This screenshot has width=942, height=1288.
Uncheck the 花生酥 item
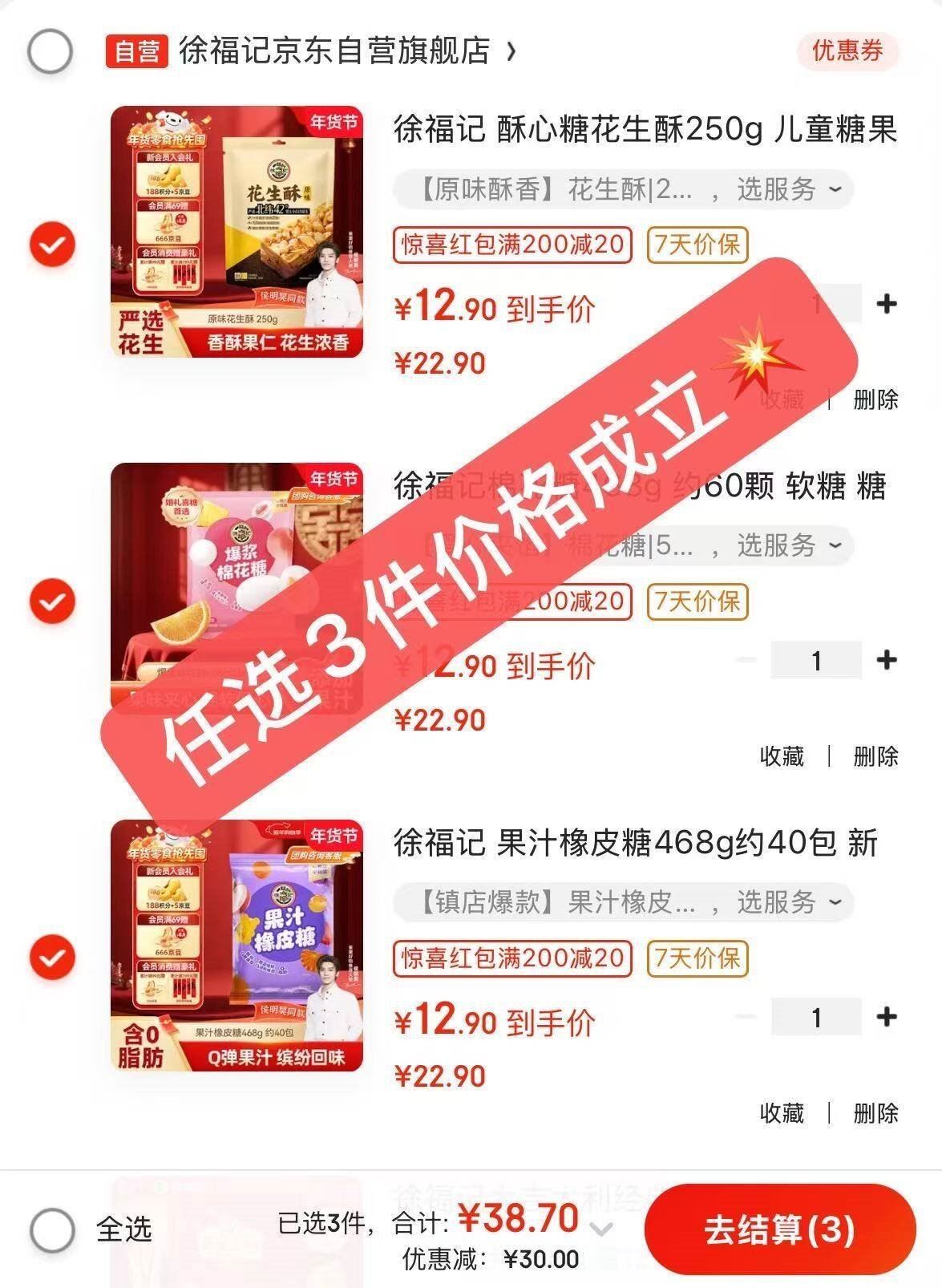pyautogui.click(x=53, y=245)
